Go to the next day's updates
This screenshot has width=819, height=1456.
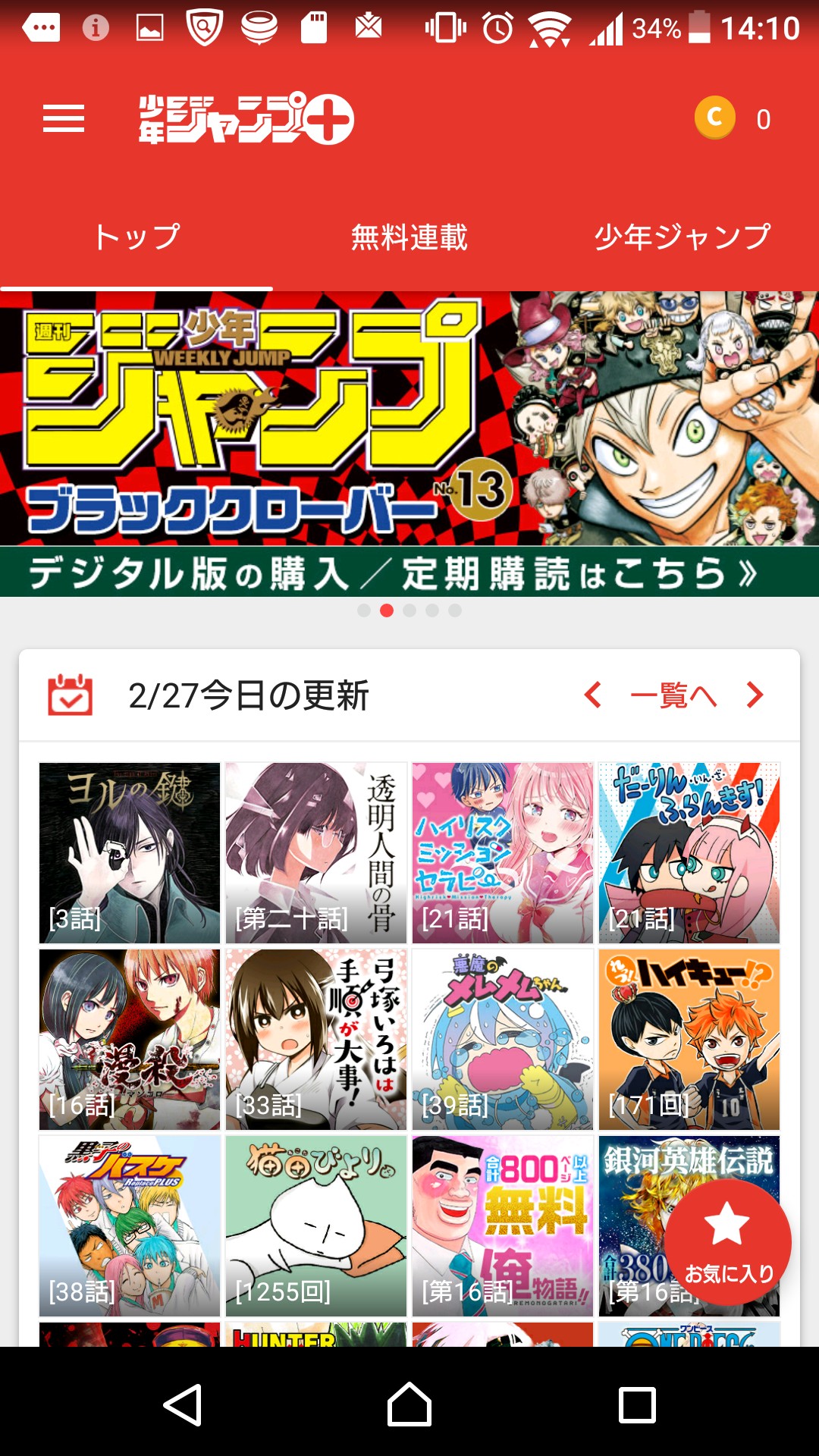pyautogui.click(x=755, y=695)
